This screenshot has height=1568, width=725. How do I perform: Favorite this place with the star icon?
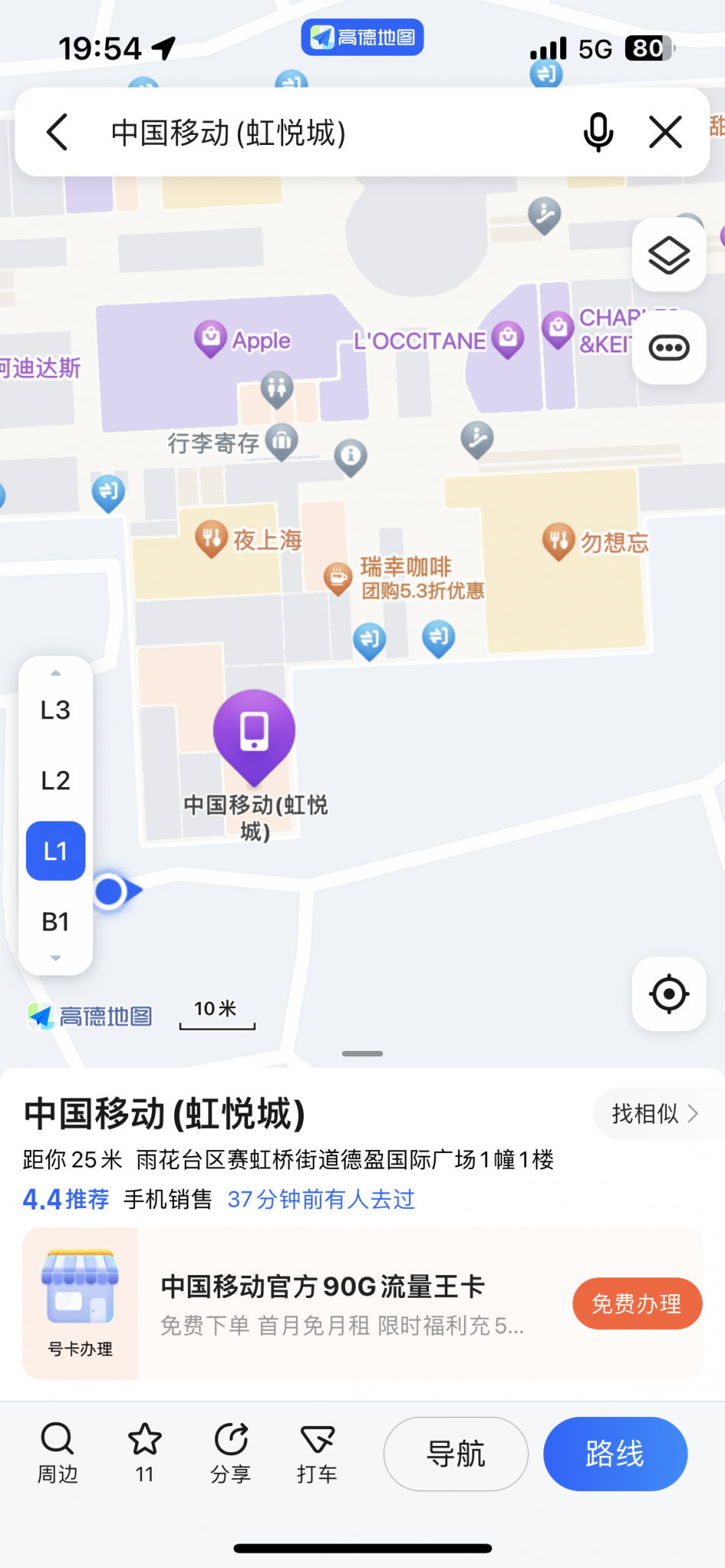point(144,1452)
